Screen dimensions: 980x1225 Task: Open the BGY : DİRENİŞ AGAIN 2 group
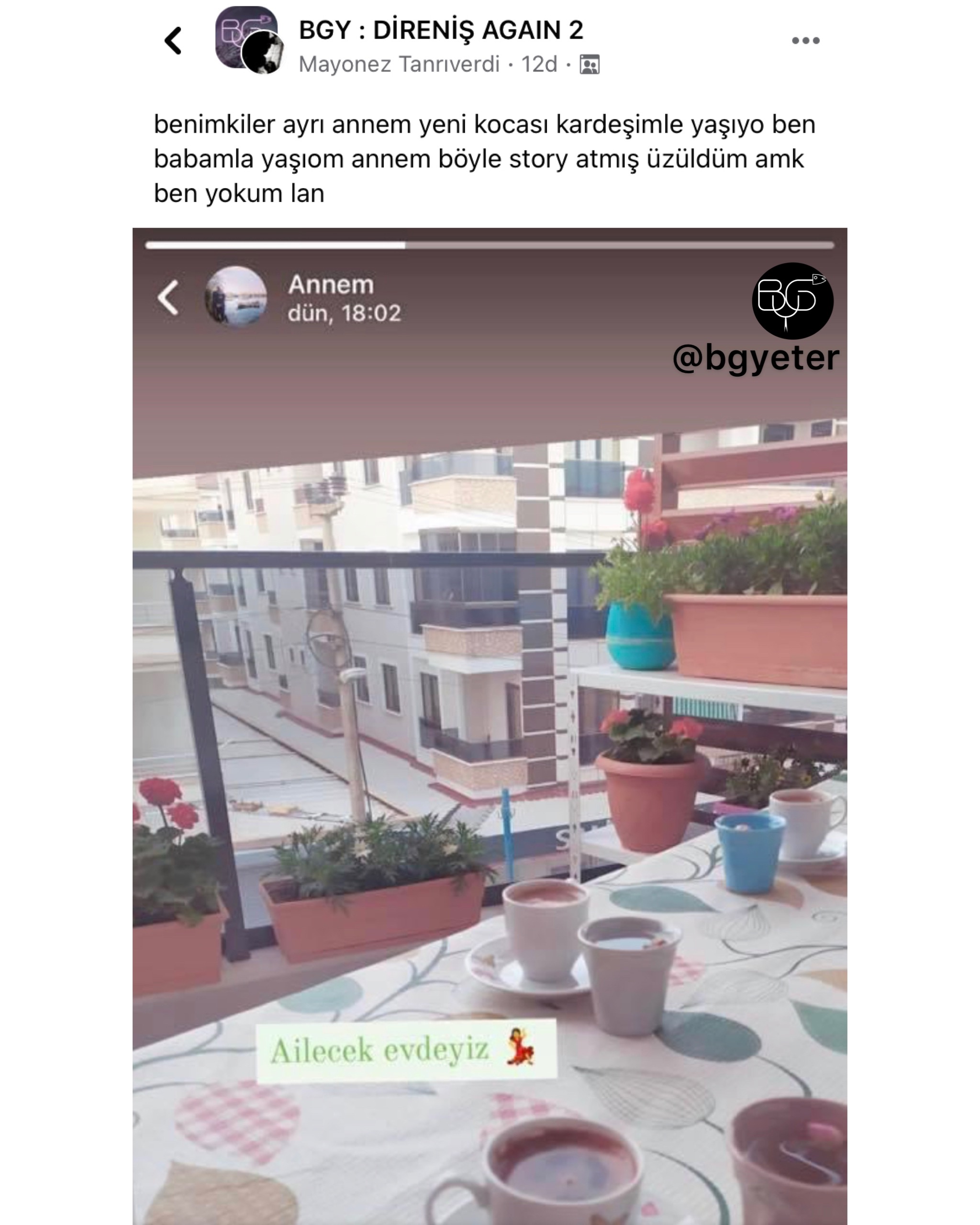(441, 30)
